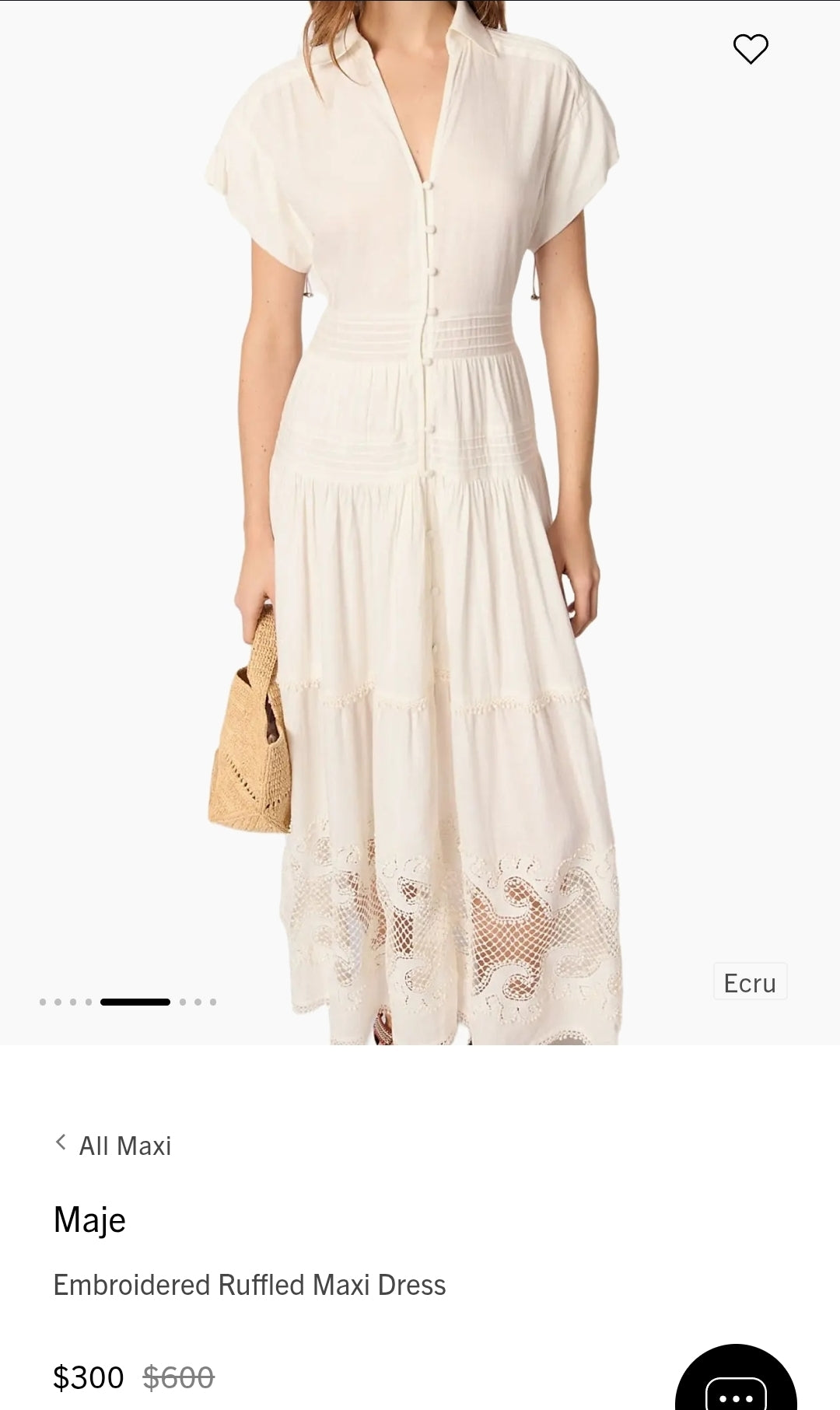840x1410 pixels.
Task: Click the back chevron beside All Maxi
Action: coord(60,1143)
